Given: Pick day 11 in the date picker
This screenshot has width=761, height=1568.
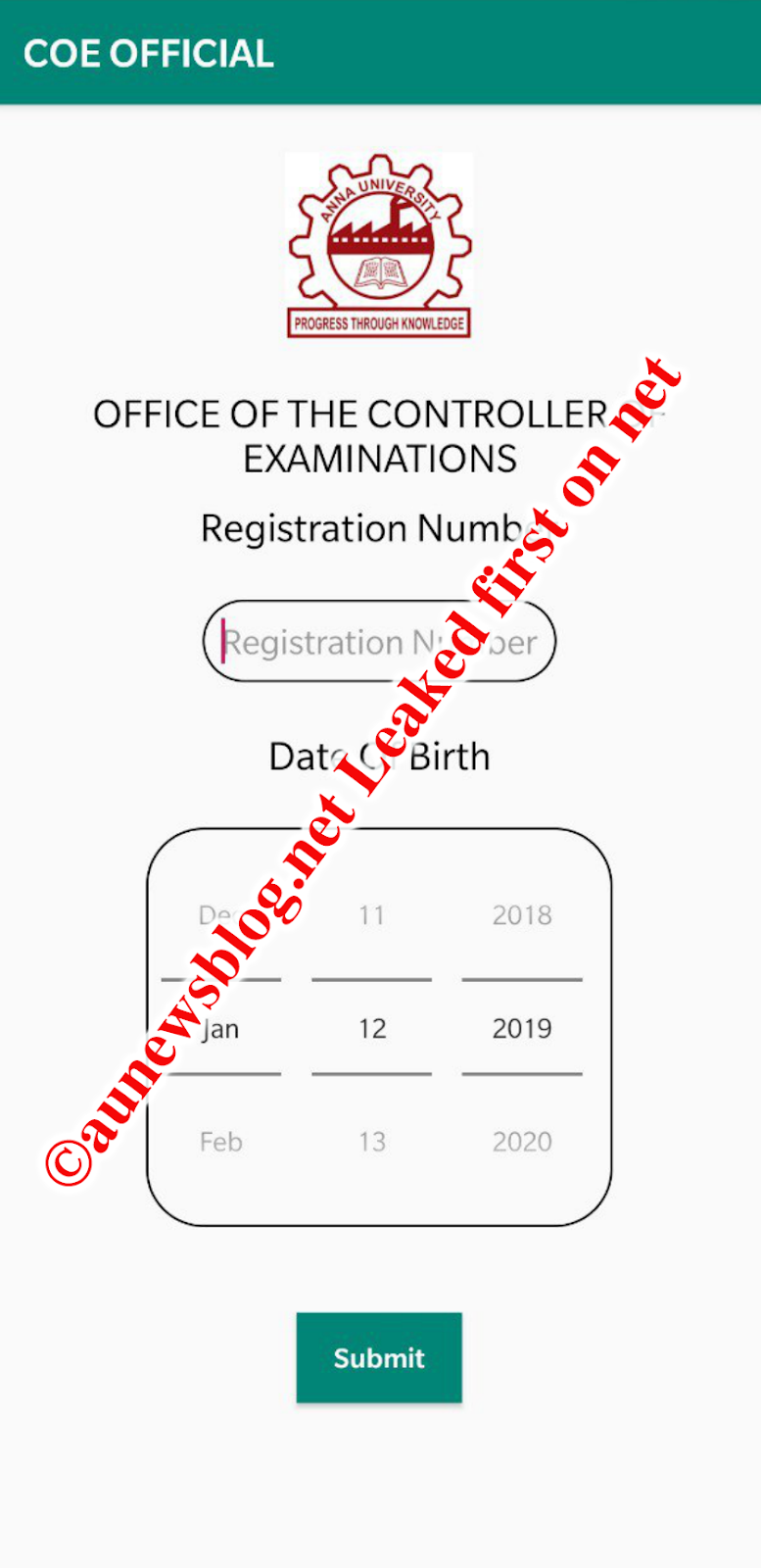Looking at the screenshot, I should point(372,915).
